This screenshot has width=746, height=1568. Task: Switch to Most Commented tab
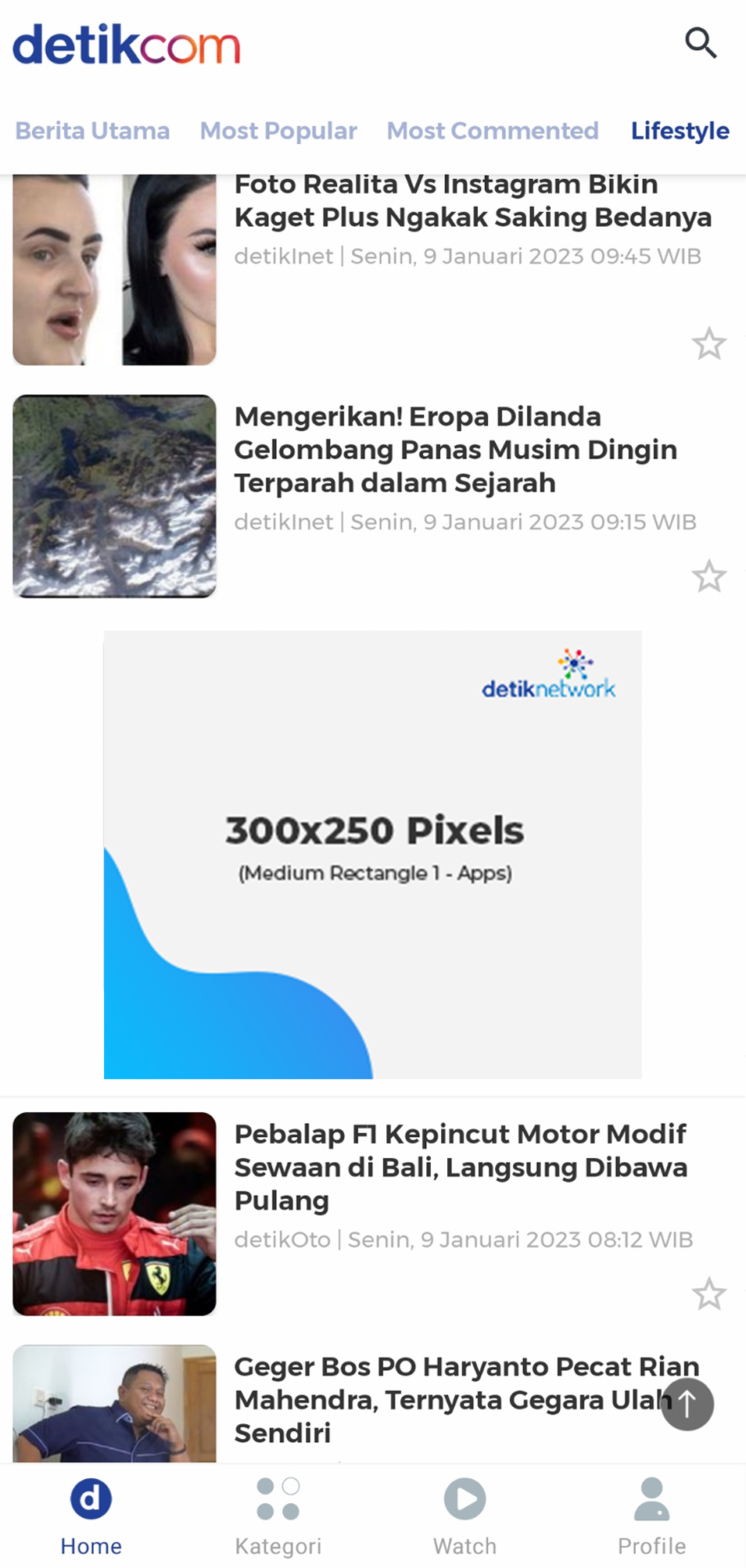(493, 131)
